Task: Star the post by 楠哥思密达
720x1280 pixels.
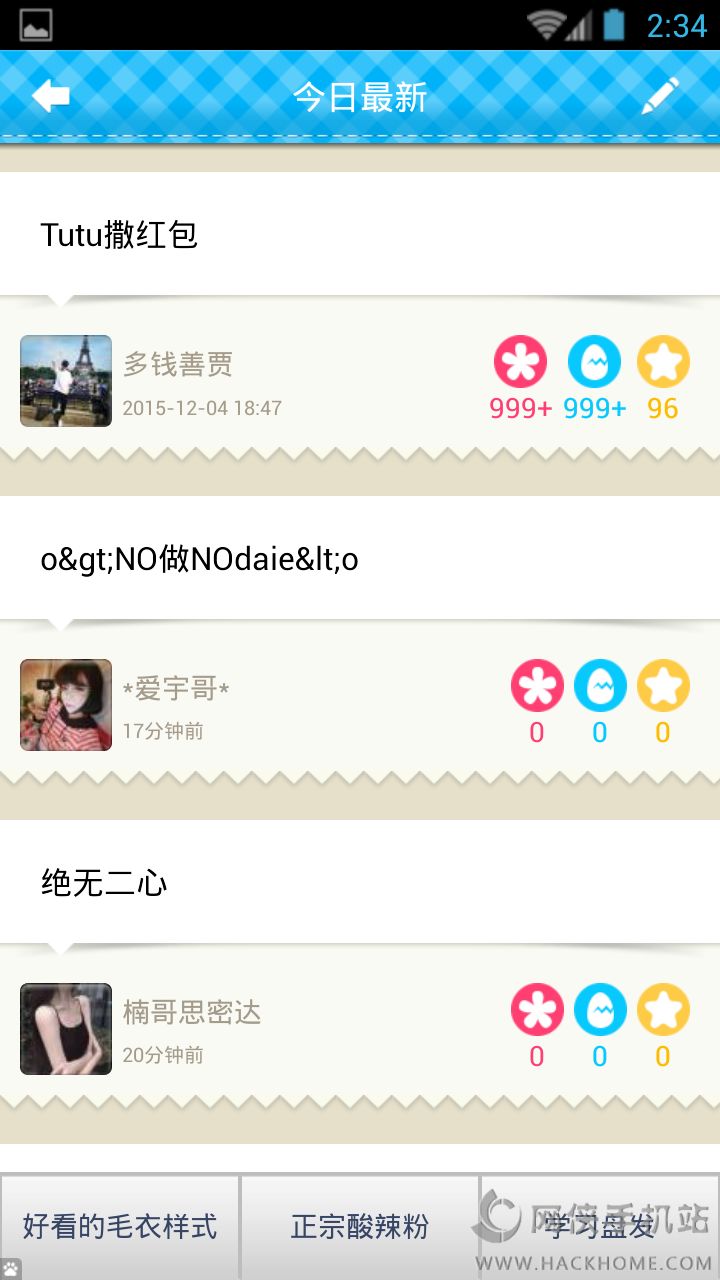Action: coord(663,1010)
